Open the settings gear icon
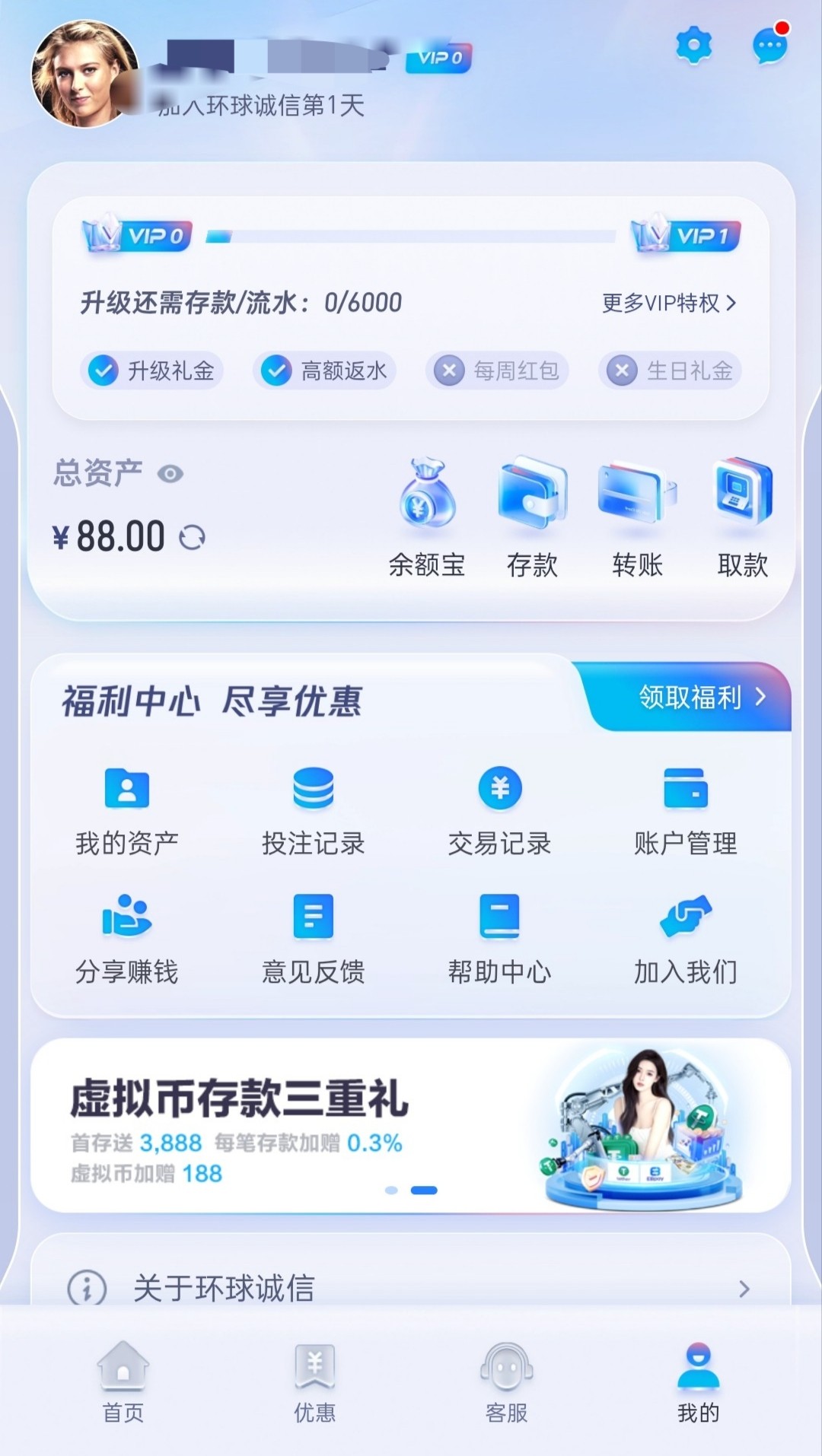Image resolution: width=822 pixels, height=1456 pixels. point(693,46)
